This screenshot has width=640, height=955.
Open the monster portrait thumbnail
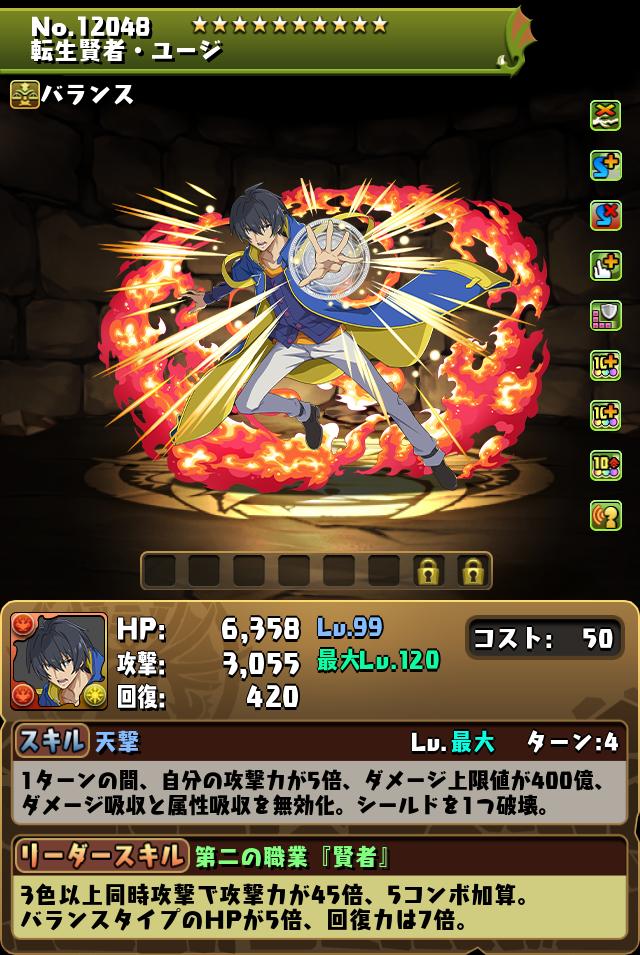(59, 661)
